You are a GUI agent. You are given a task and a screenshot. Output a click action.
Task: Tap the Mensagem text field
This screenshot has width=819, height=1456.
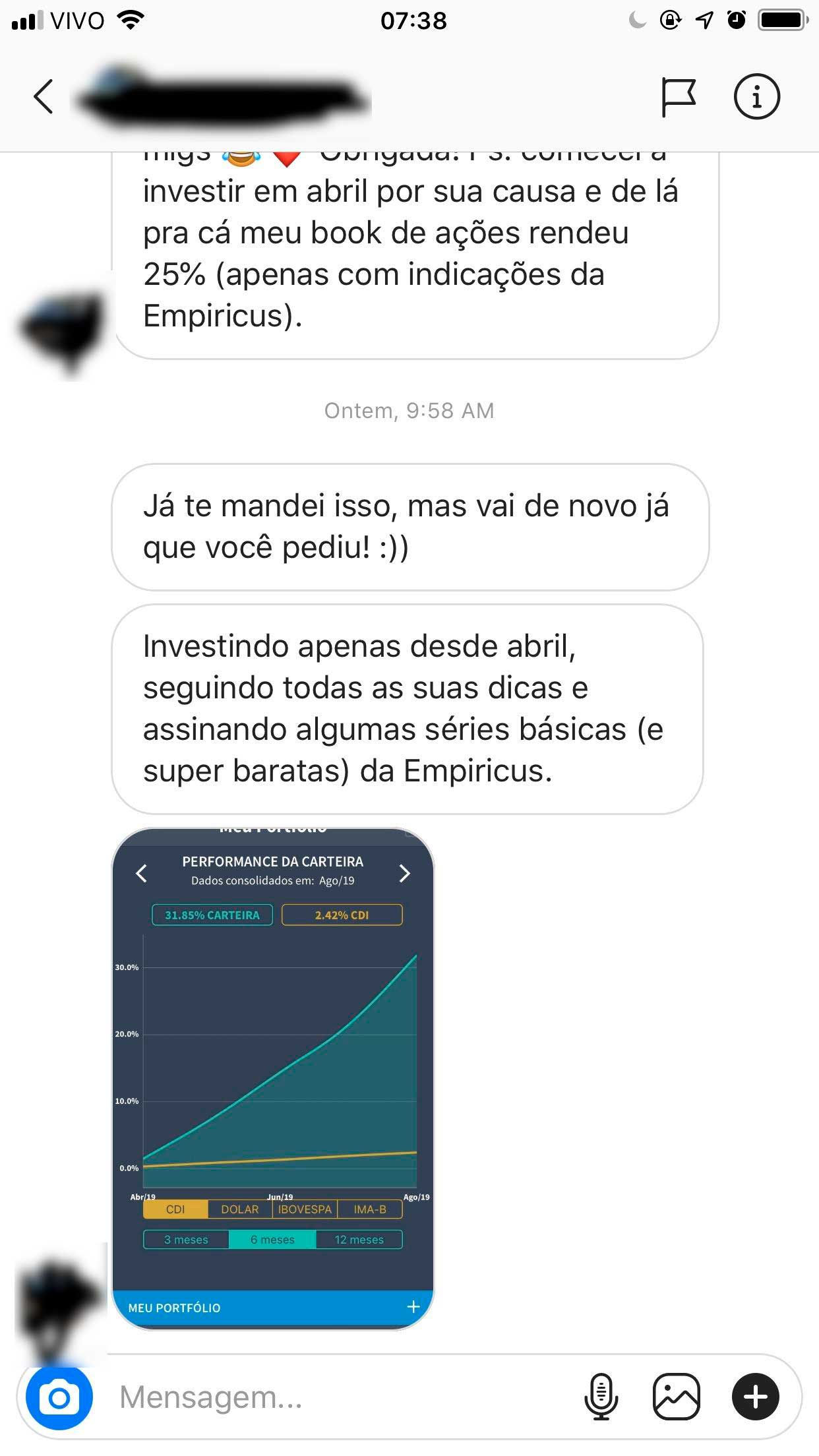(330, 1397)
